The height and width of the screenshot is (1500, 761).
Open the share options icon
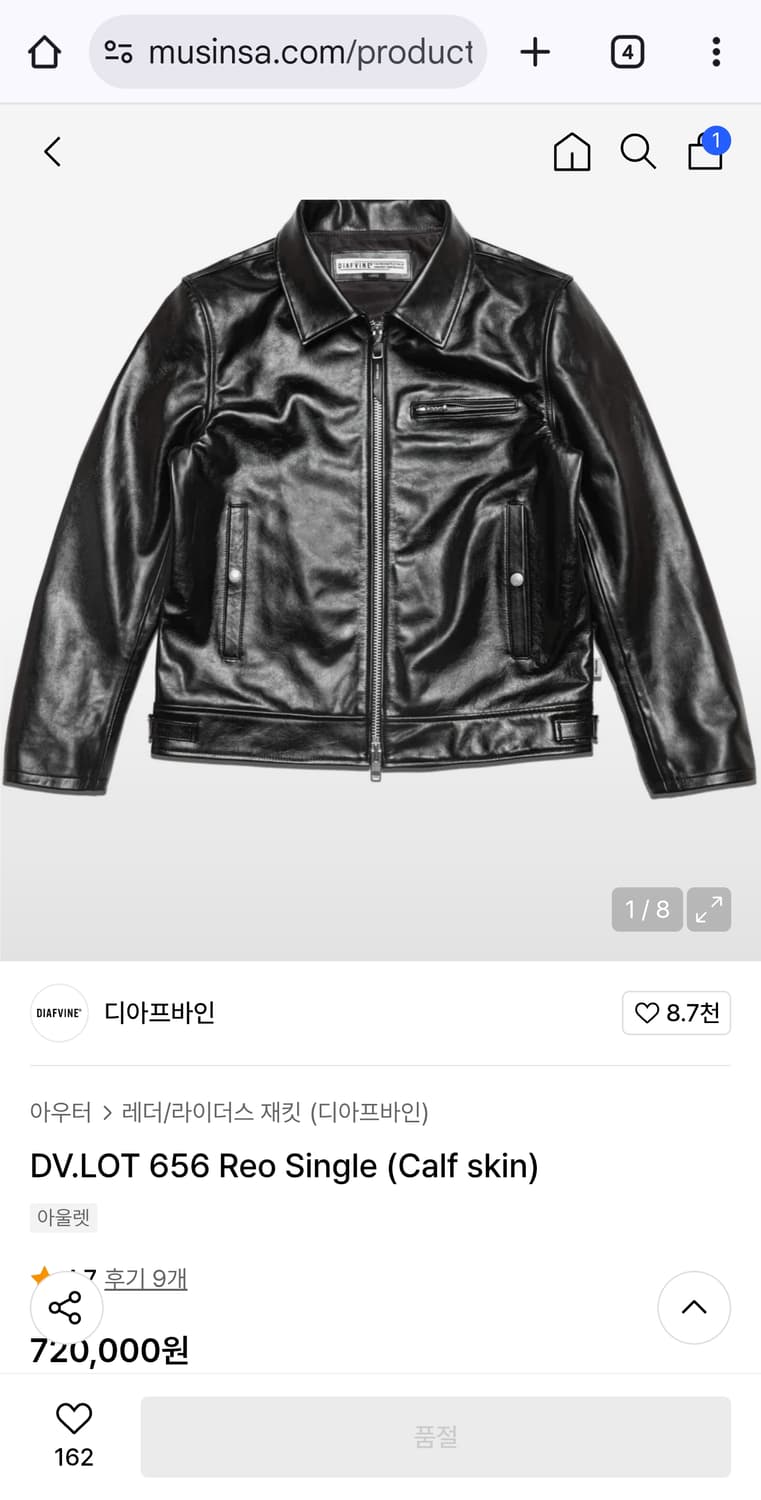pyautogui.click(x=66, y=1307)
